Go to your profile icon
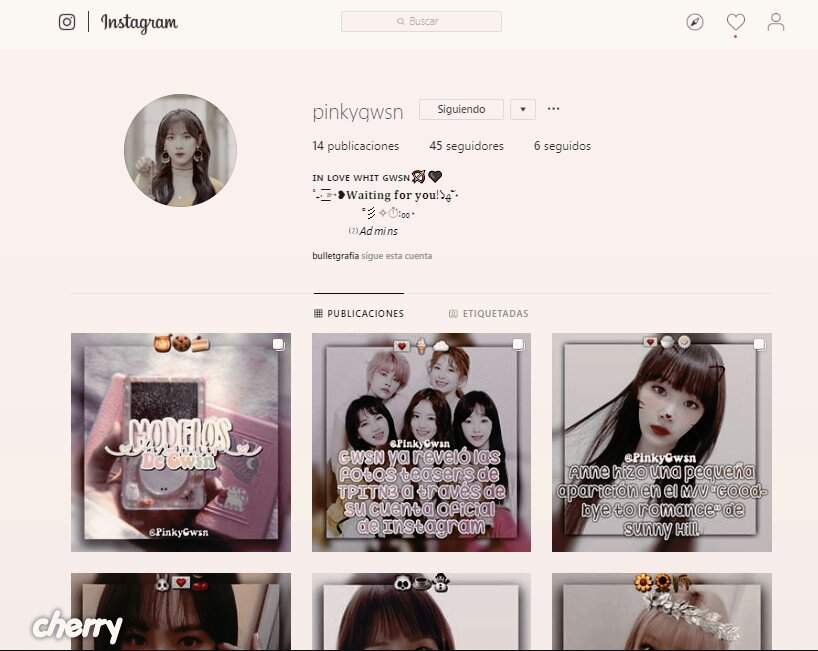The width and height of the screenshot is (818, 651). [x=775, y=22]
